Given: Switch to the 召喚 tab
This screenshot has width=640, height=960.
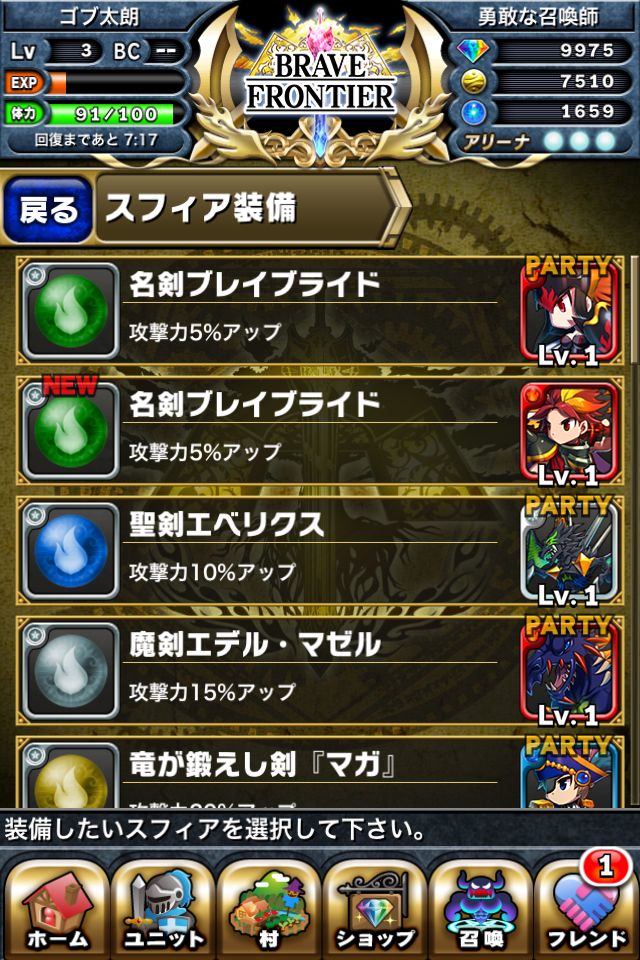Looking at the screenshot, I should click(x=479, y=907).
